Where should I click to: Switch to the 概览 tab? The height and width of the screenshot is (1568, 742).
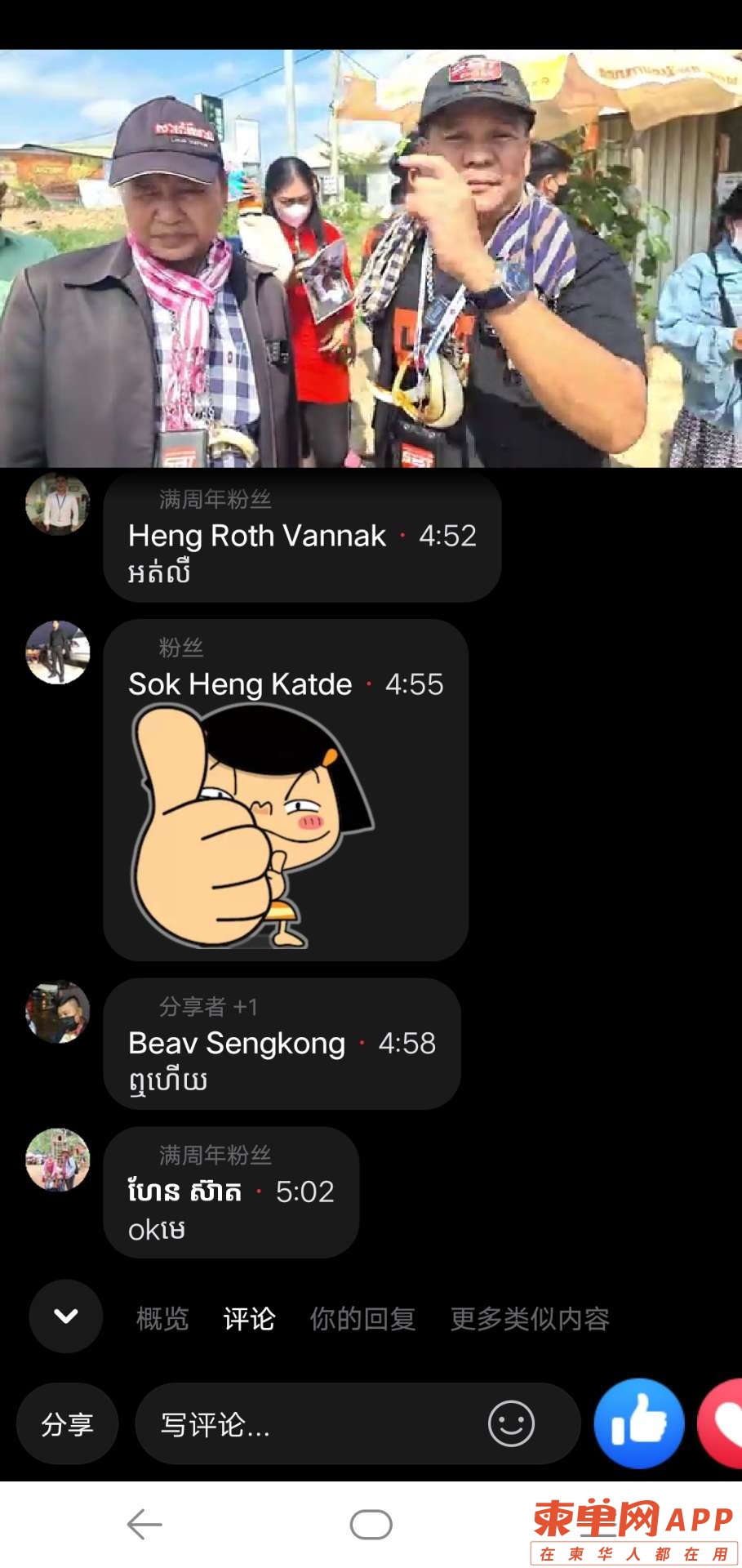coord(162,1318)
